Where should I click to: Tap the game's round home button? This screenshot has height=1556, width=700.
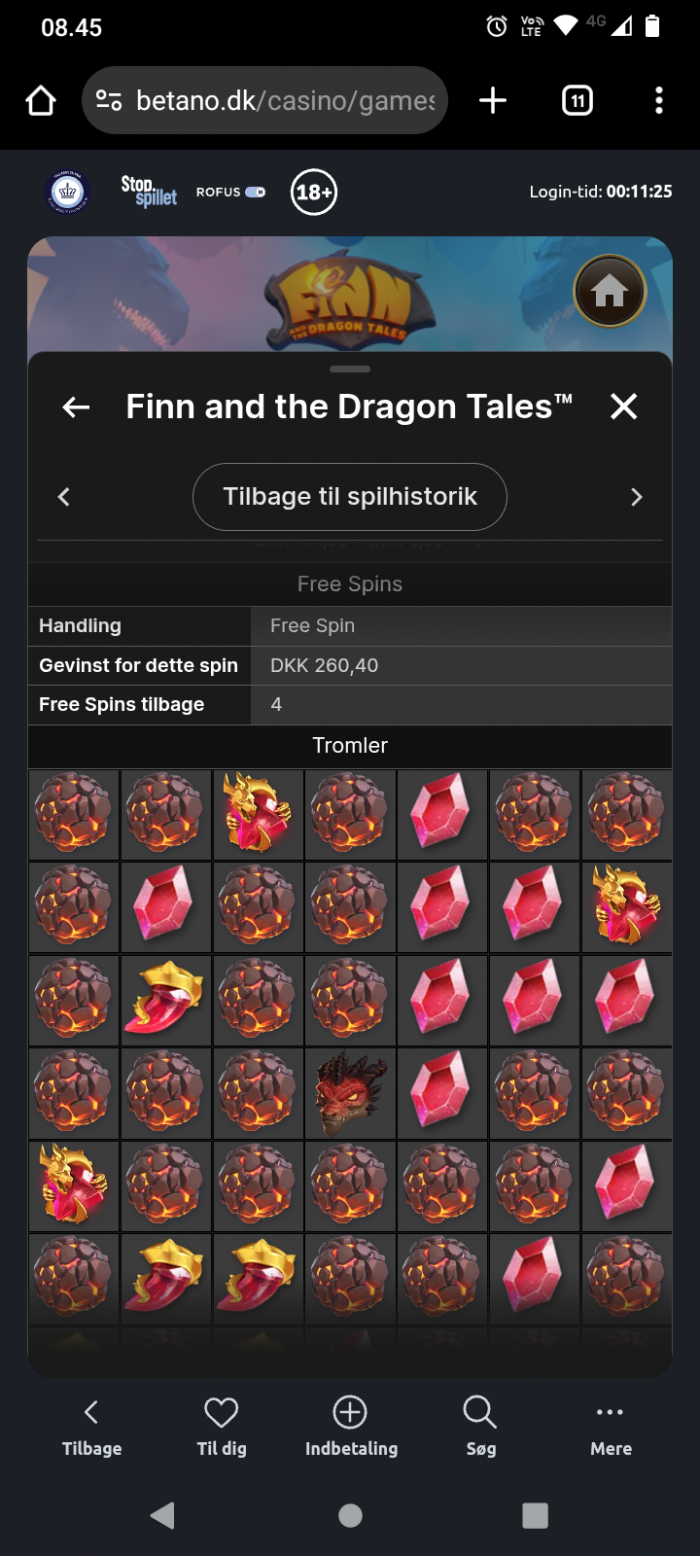[609, 292]
